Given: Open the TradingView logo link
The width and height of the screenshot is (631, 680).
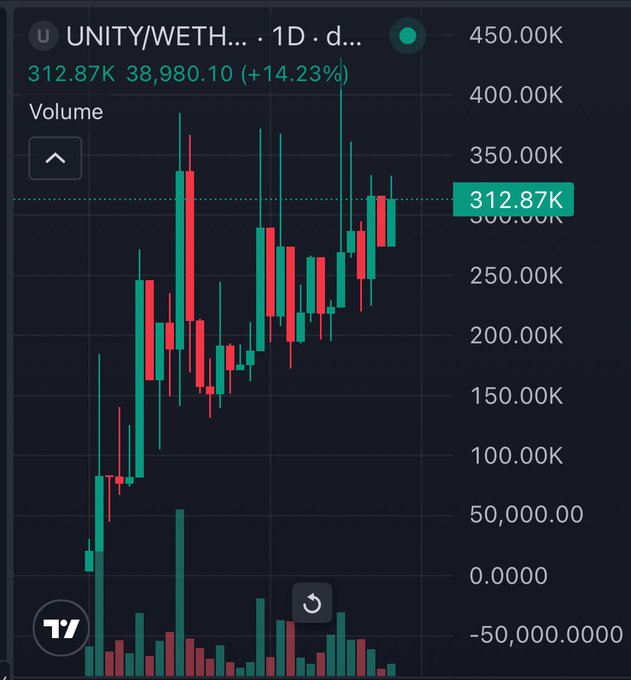Looking at the screenshot, I should coord(62,628).
